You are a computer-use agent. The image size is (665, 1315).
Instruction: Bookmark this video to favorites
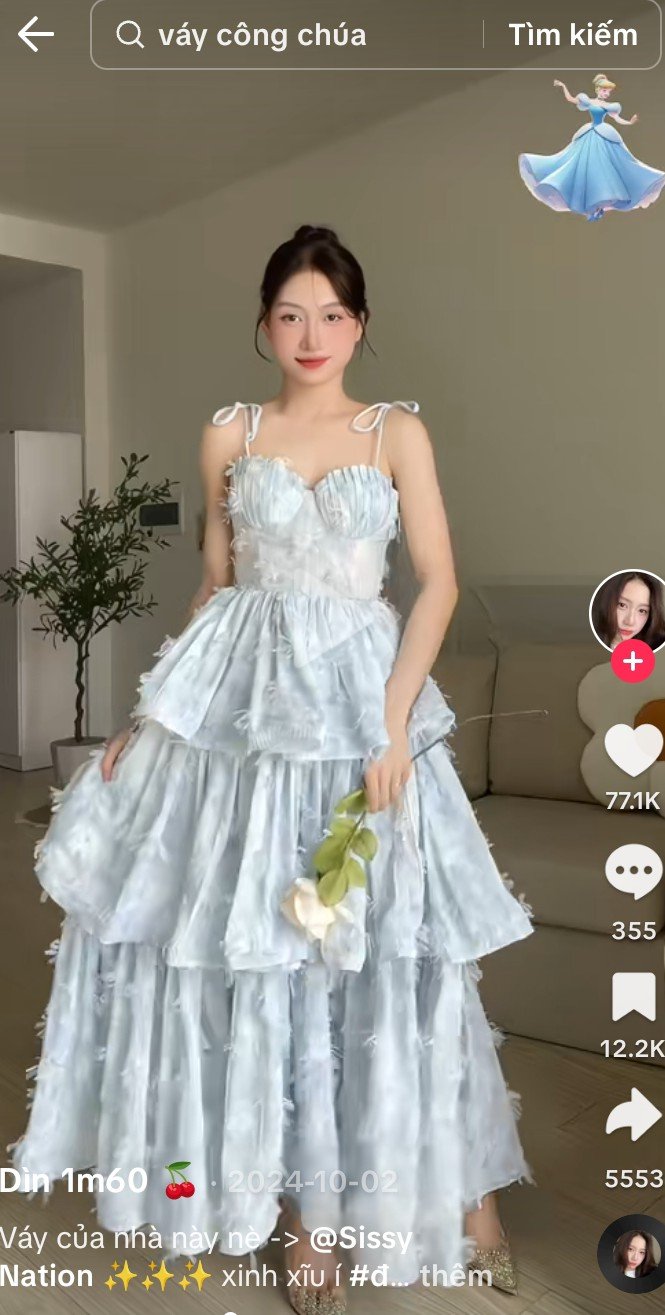pyautogui.click(x=633, y=997)
